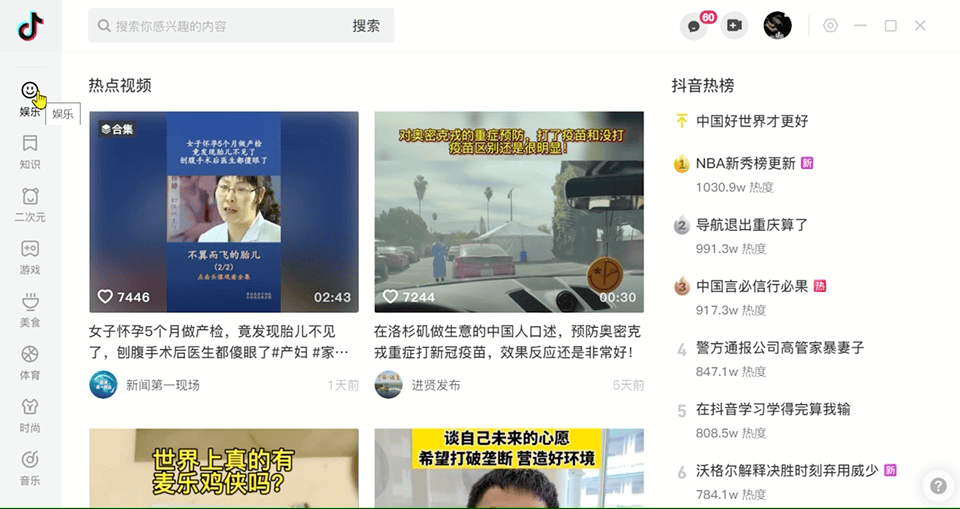Open the 音乐 category
The image size is (960, 509).
(30, 468)
